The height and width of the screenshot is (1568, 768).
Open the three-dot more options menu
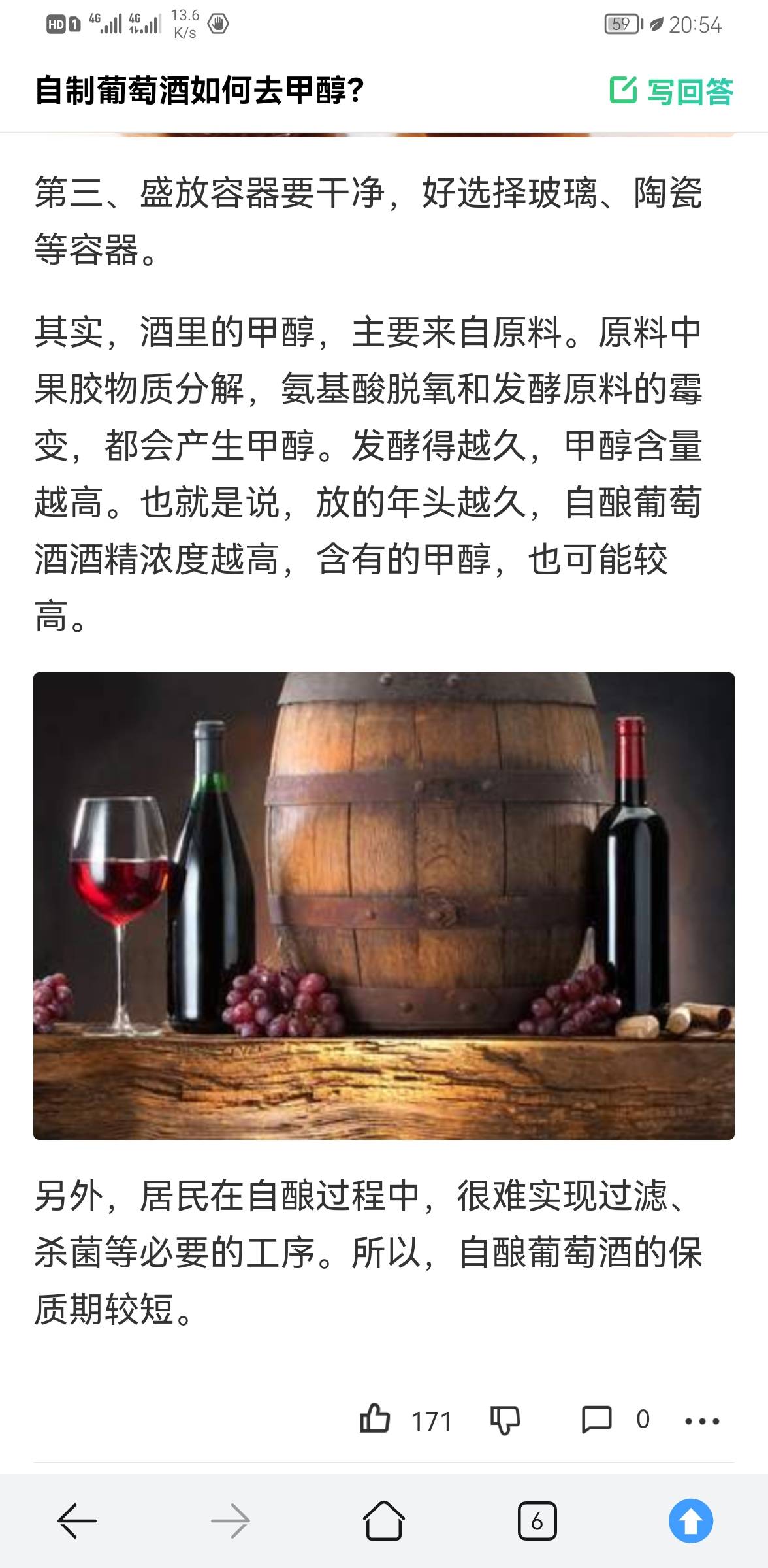click(x=702, y=1421)
